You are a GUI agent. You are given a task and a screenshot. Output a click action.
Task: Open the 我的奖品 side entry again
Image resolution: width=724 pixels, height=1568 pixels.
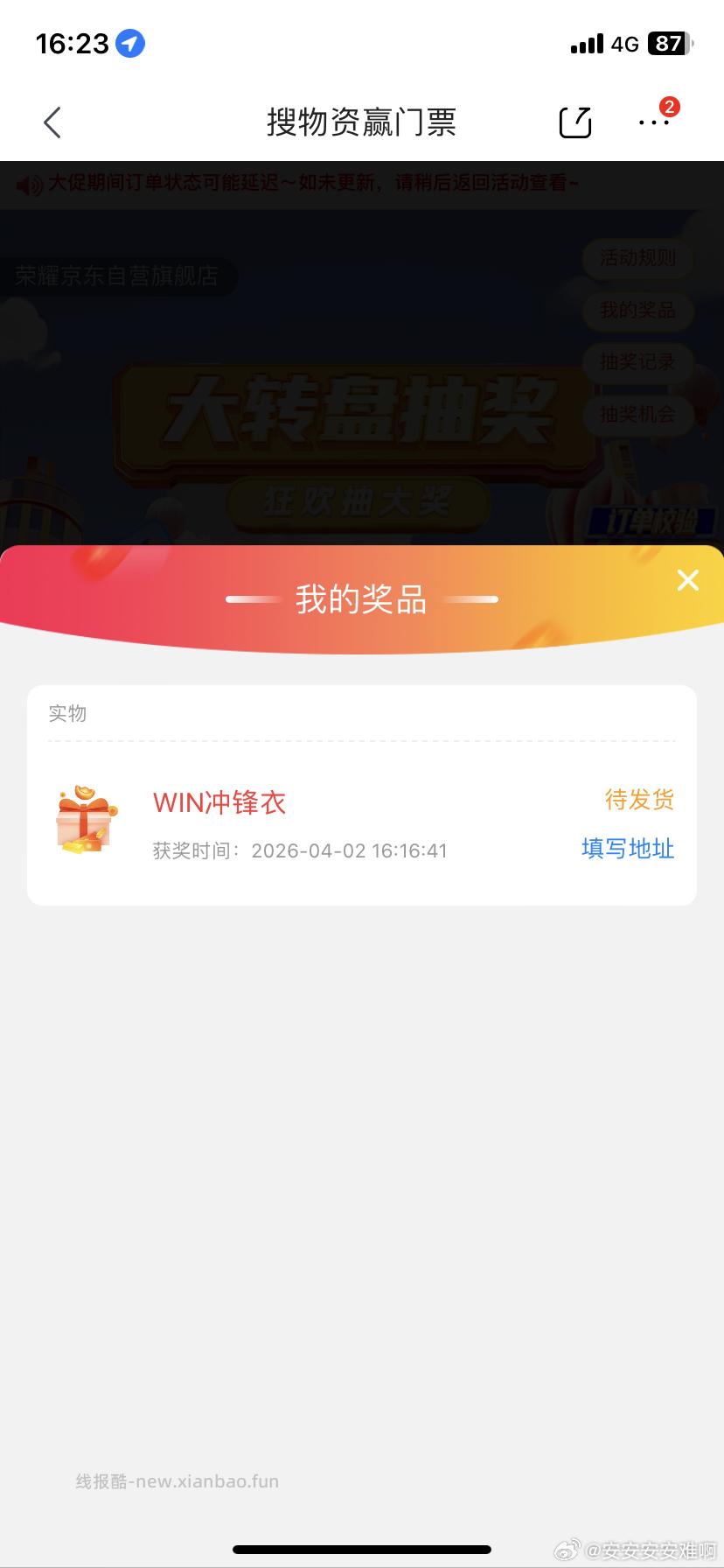(x=637, y=311)
